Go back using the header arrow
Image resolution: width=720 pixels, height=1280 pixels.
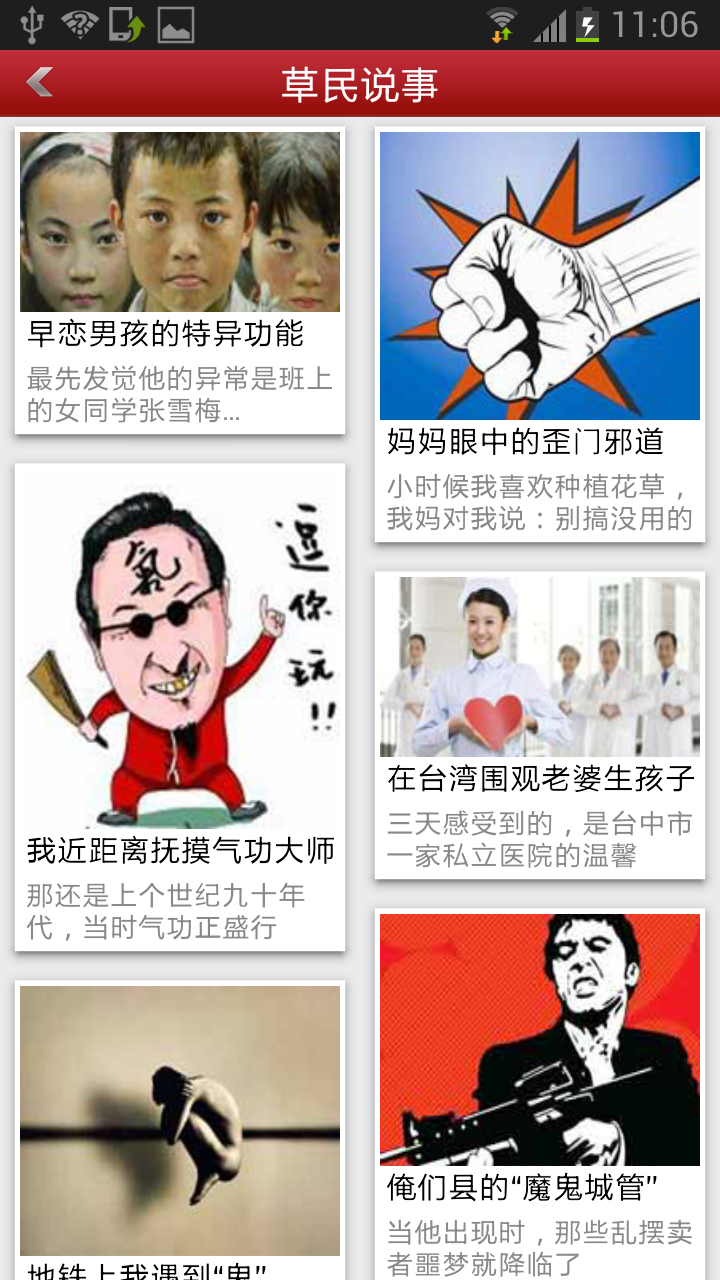coord(40,83)
